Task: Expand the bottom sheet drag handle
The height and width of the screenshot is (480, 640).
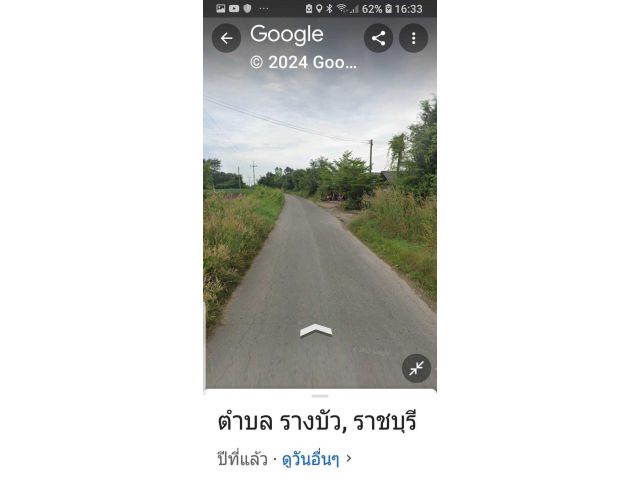Action: pos(320,396)
